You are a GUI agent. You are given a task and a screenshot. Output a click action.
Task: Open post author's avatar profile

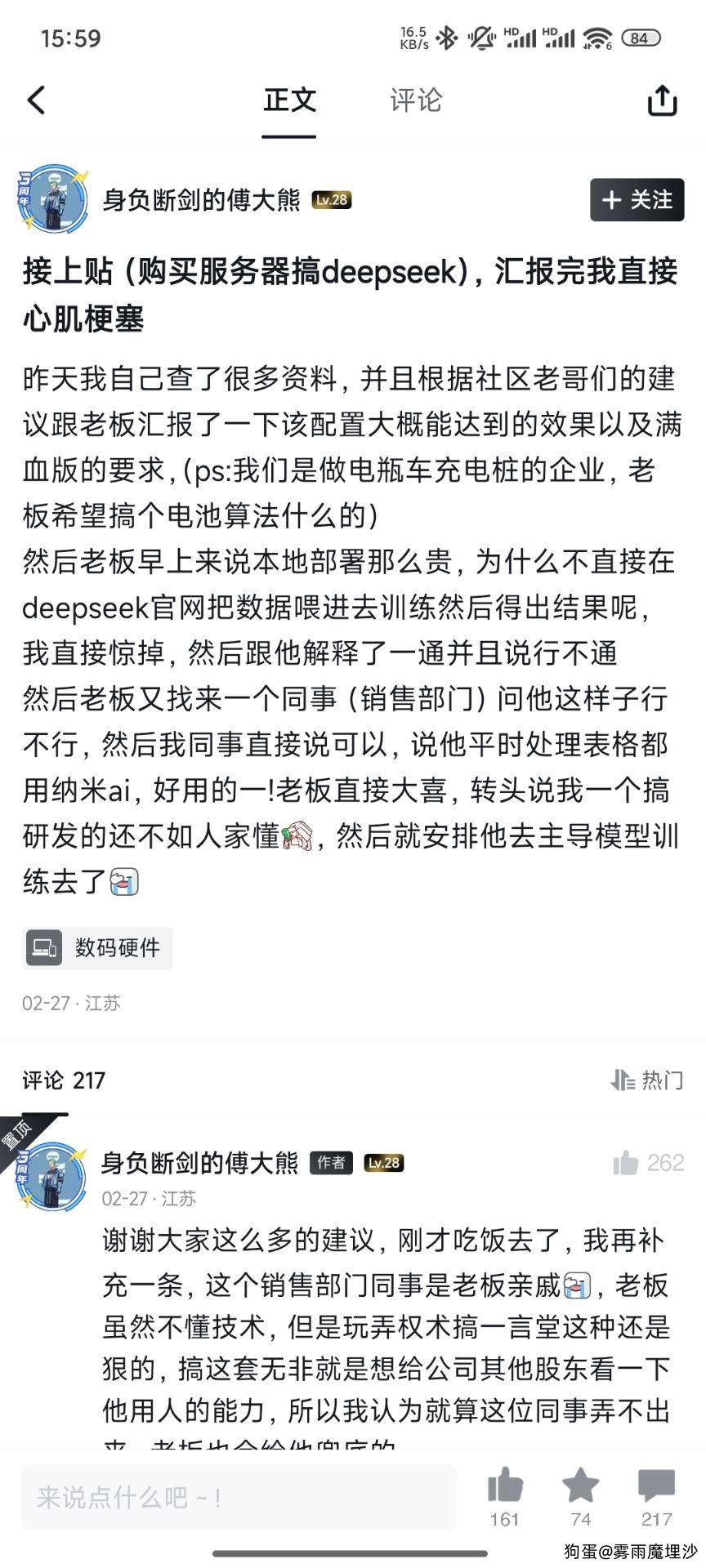52,200
